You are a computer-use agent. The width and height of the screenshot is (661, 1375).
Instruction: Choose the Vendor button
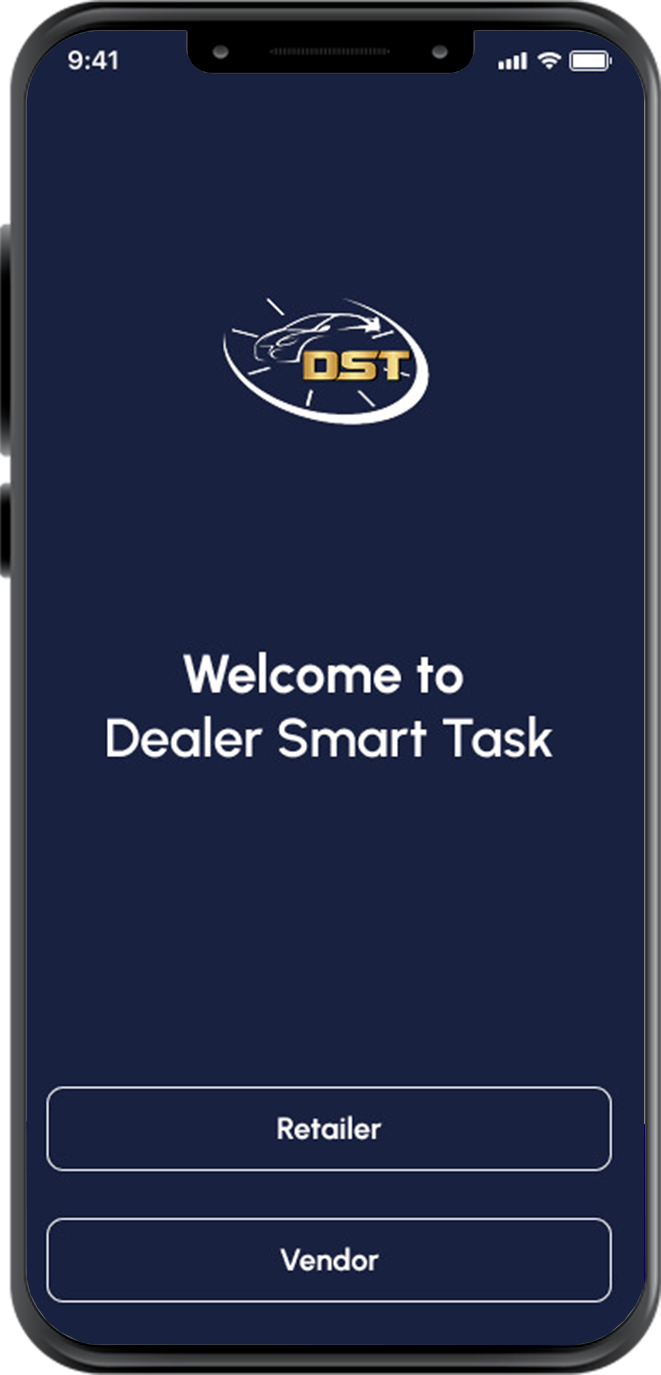(329, 1260)
